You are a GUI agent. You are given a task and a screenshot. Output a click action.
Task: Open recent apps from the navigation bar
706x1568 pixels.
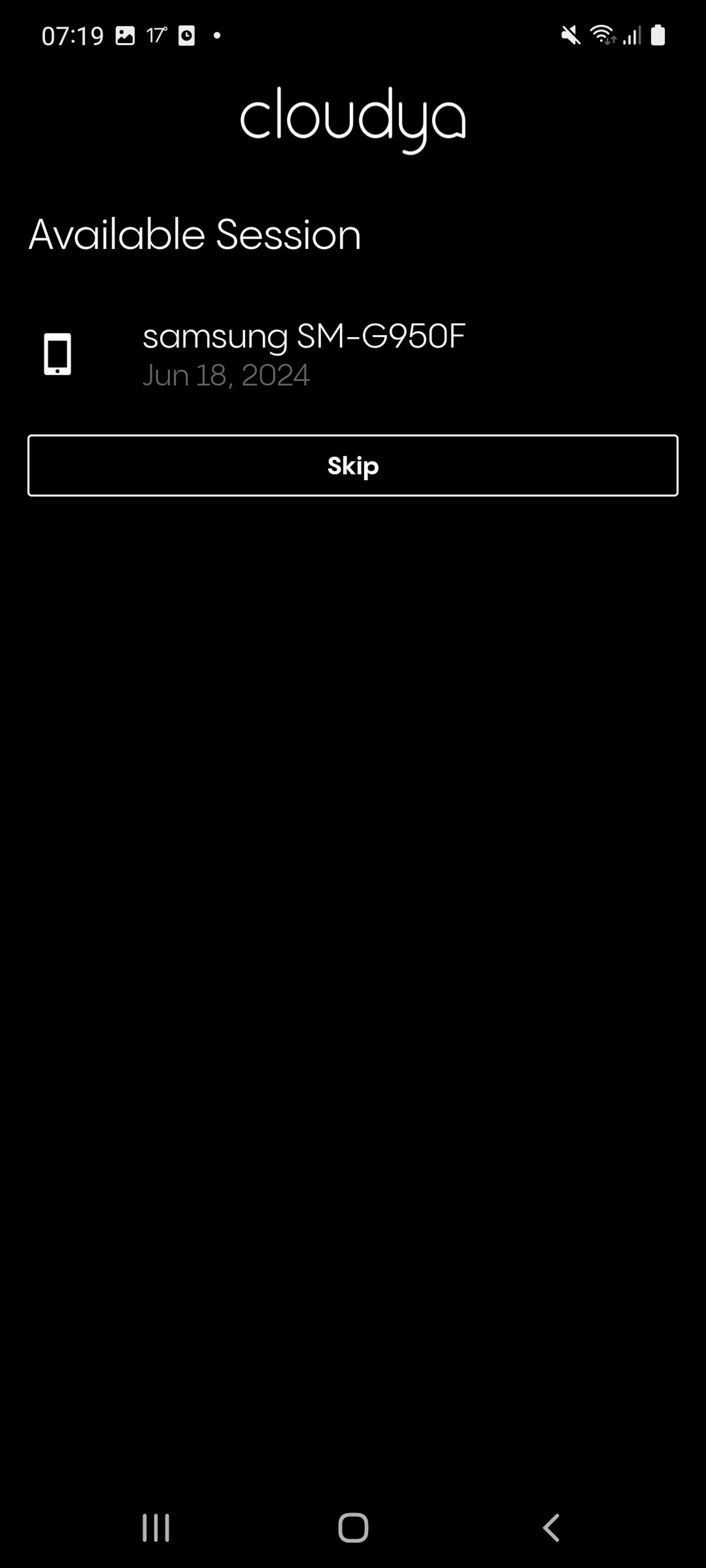point(156,1527)
